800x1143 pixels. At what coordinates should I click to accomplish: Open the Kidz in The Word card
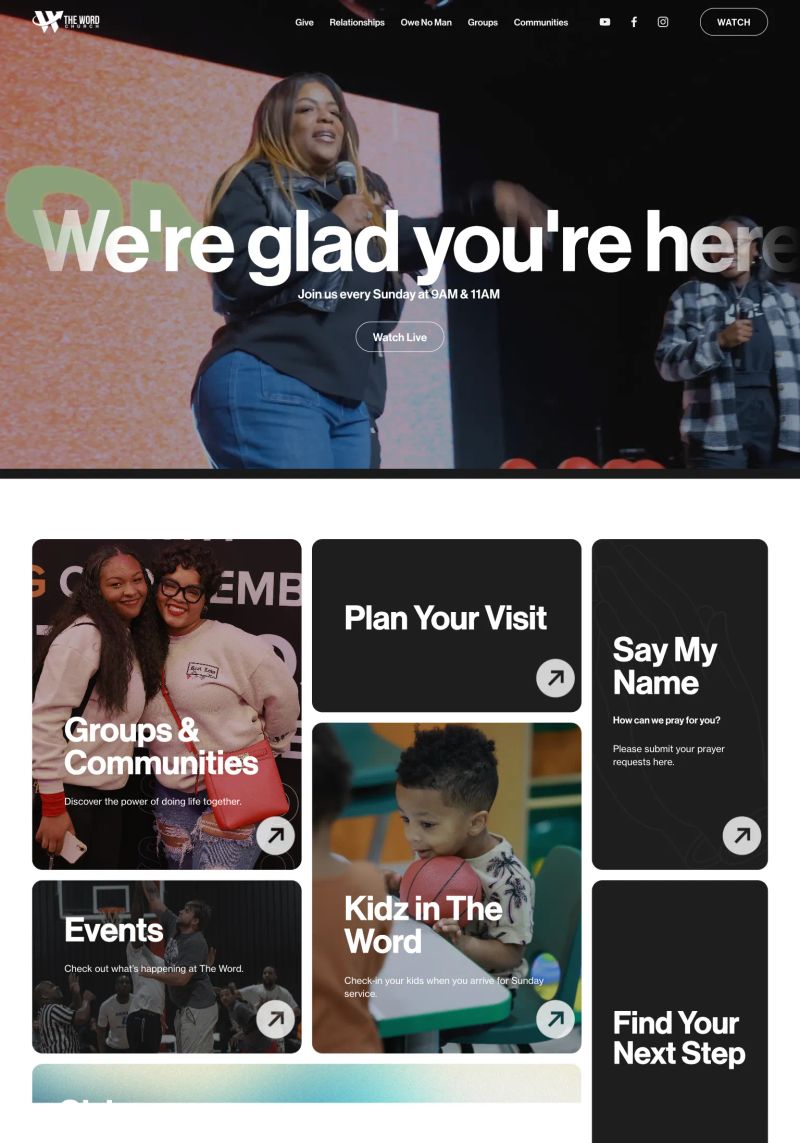click(x=446, y=887)
